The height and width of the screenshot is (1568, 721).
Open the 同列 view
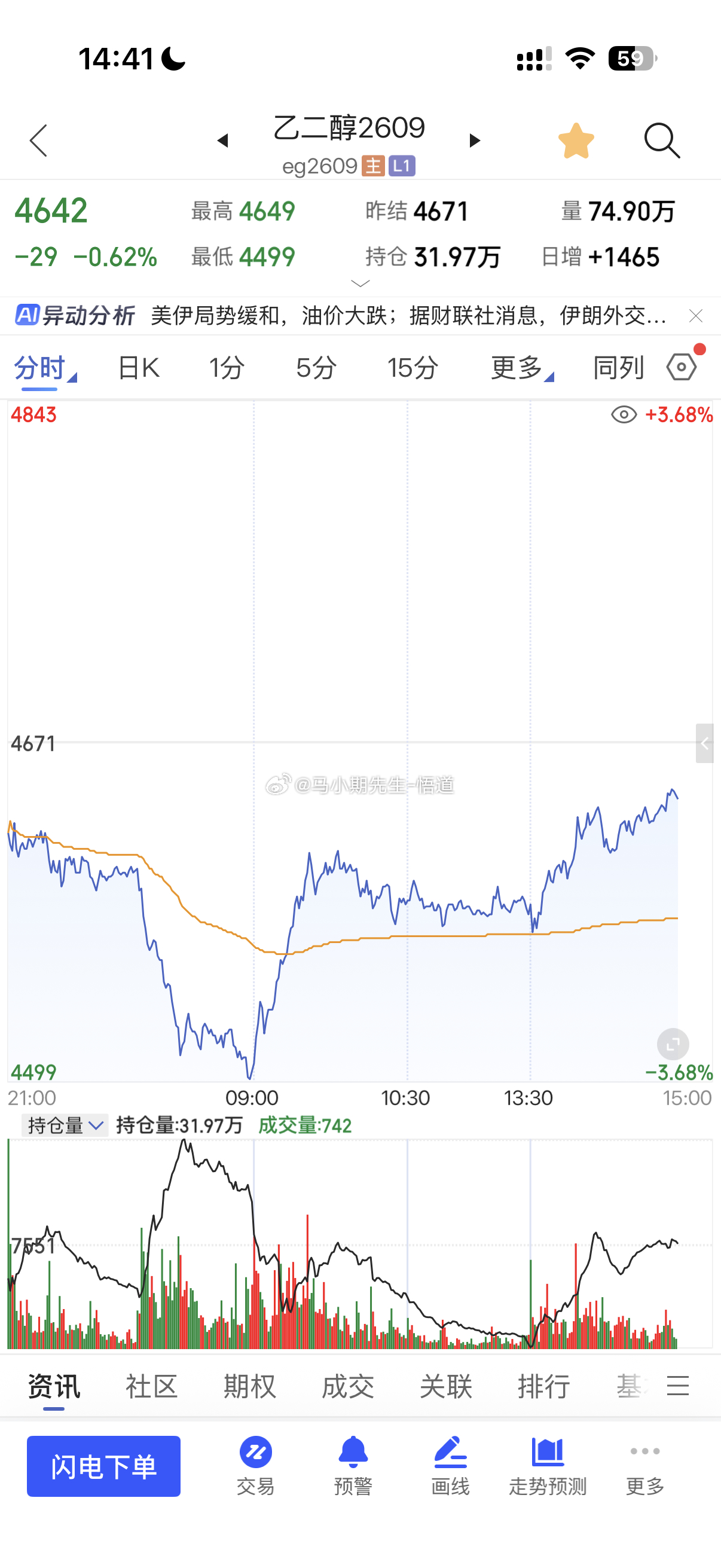[618, 368]
